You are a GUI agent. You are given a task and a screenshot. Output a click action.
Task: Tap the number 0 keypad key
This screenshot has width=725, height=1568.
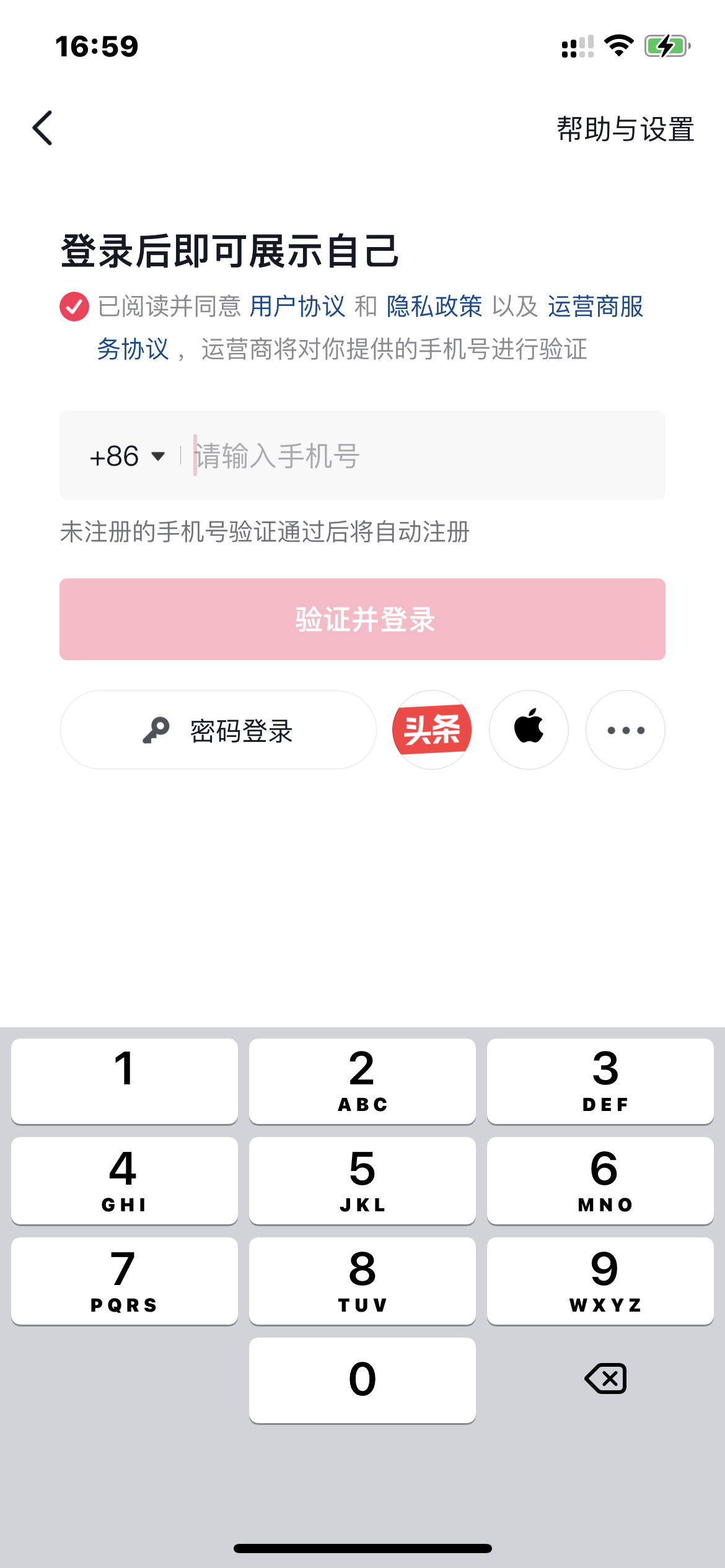coord(362,1380)
